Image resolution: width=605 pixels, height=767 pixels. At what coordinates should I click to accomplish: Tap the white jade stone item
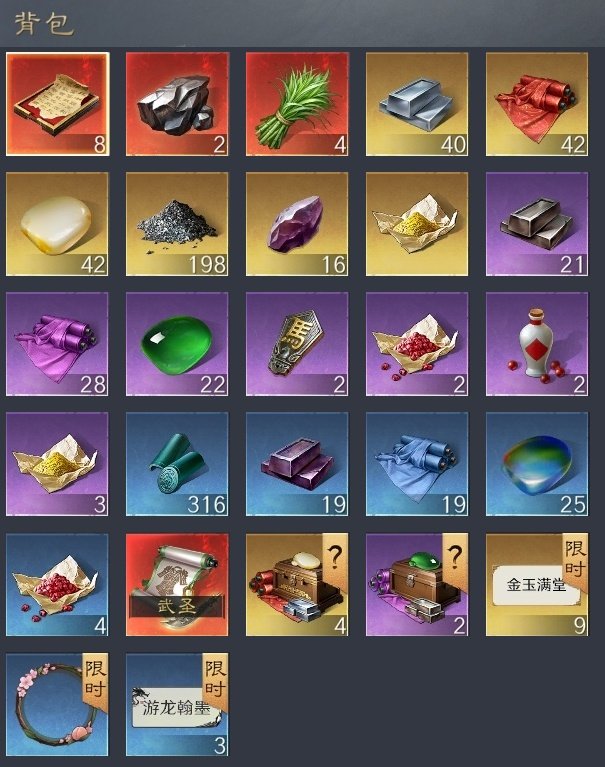coord(57,224)
